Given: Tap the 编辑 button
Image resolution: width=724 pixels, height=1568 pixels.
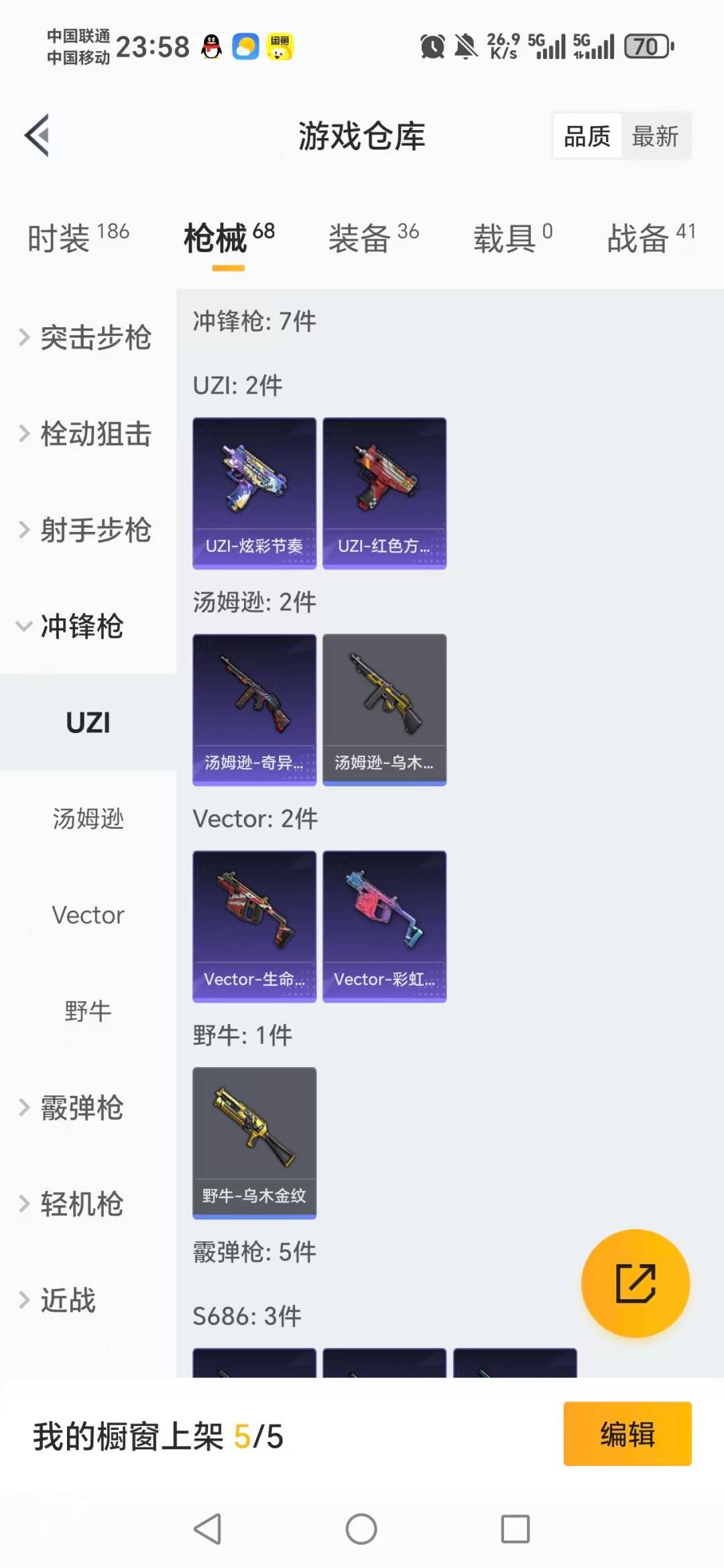Looking at the screenshot, I should (627, 1433).
